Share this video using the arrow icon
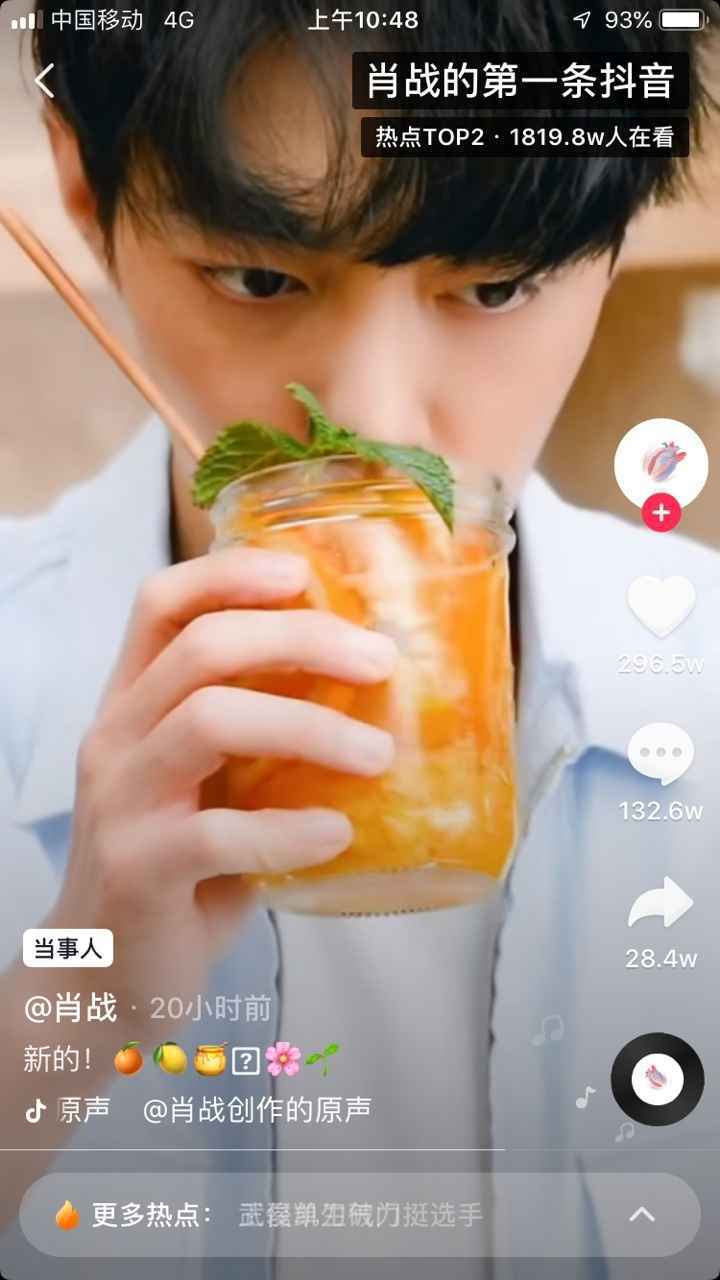The height and width of the screenshot is (1280, 720). [660, 903]
